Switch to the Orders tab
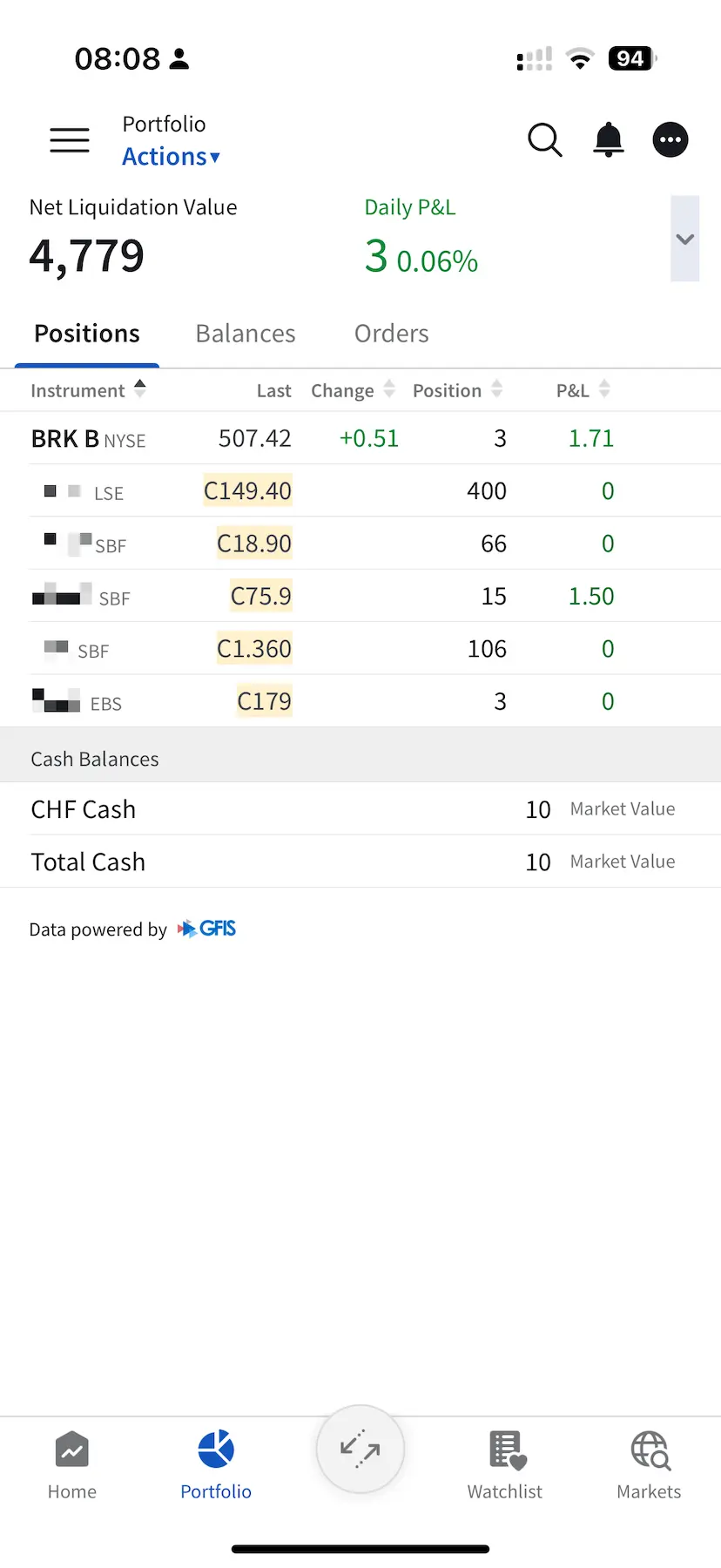721x1568 pixels. coord(392,334)
